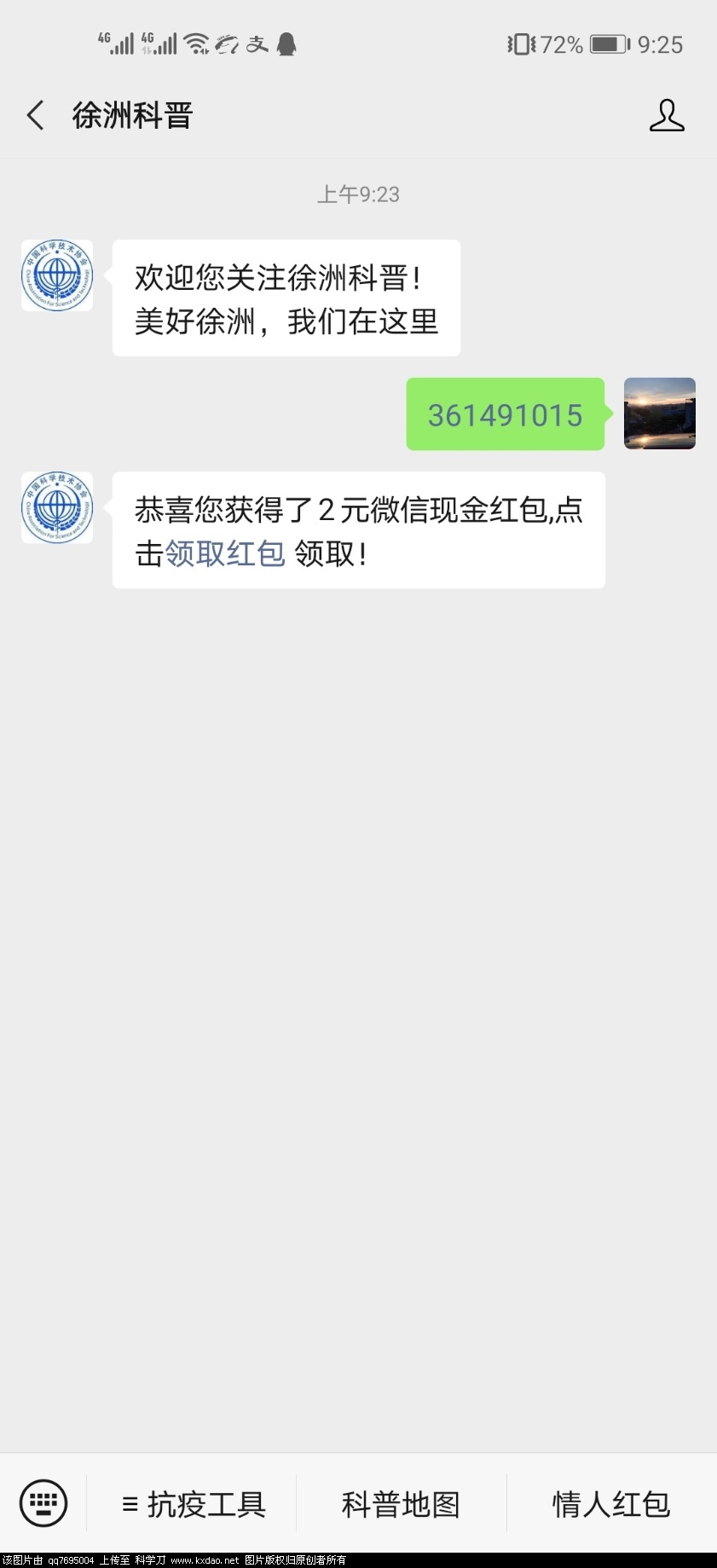Open the 抗疫工具 menu
The image size is (717, 1568).
click(x=194, y=1504)
